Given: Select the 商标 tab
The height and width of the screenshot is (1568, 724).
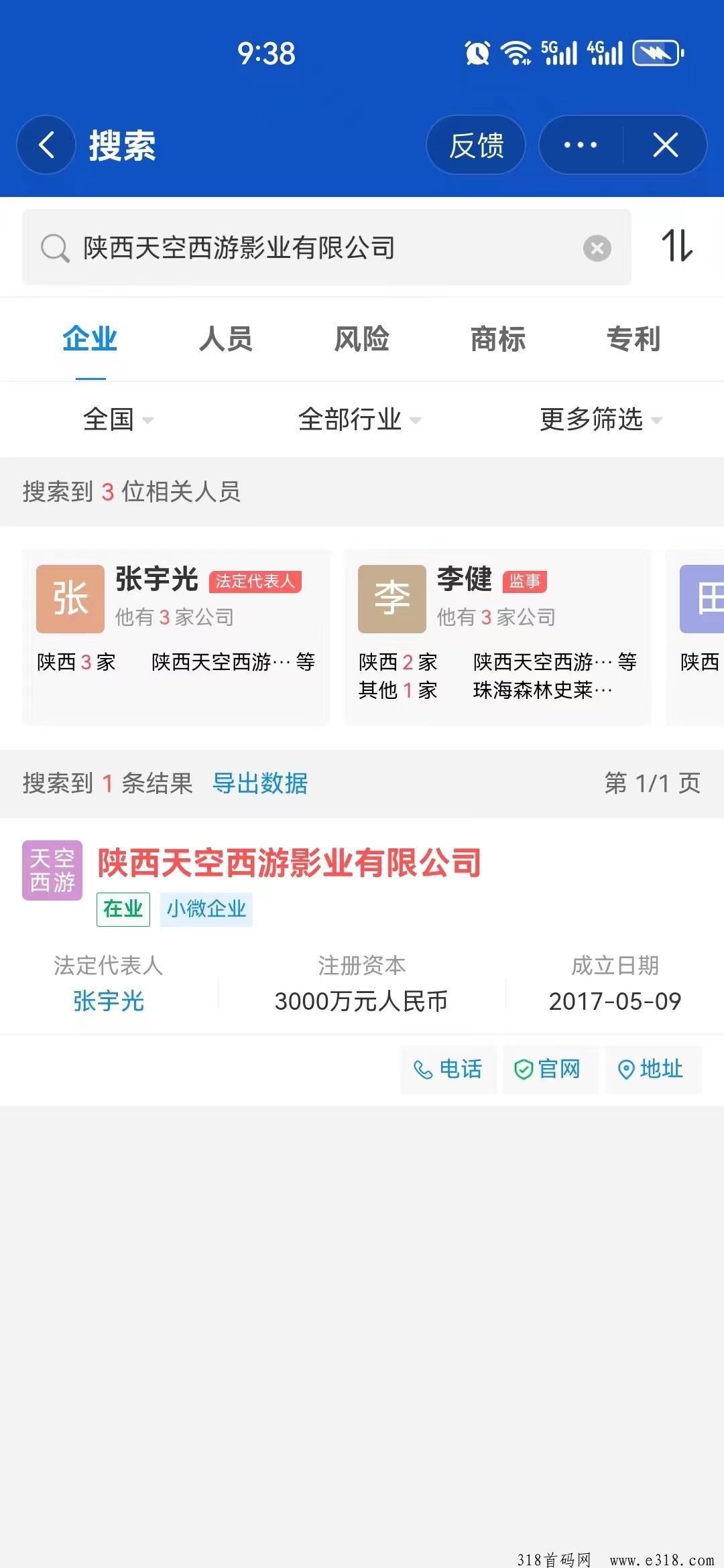Looking at the screenshot, I should click(497, 339).
